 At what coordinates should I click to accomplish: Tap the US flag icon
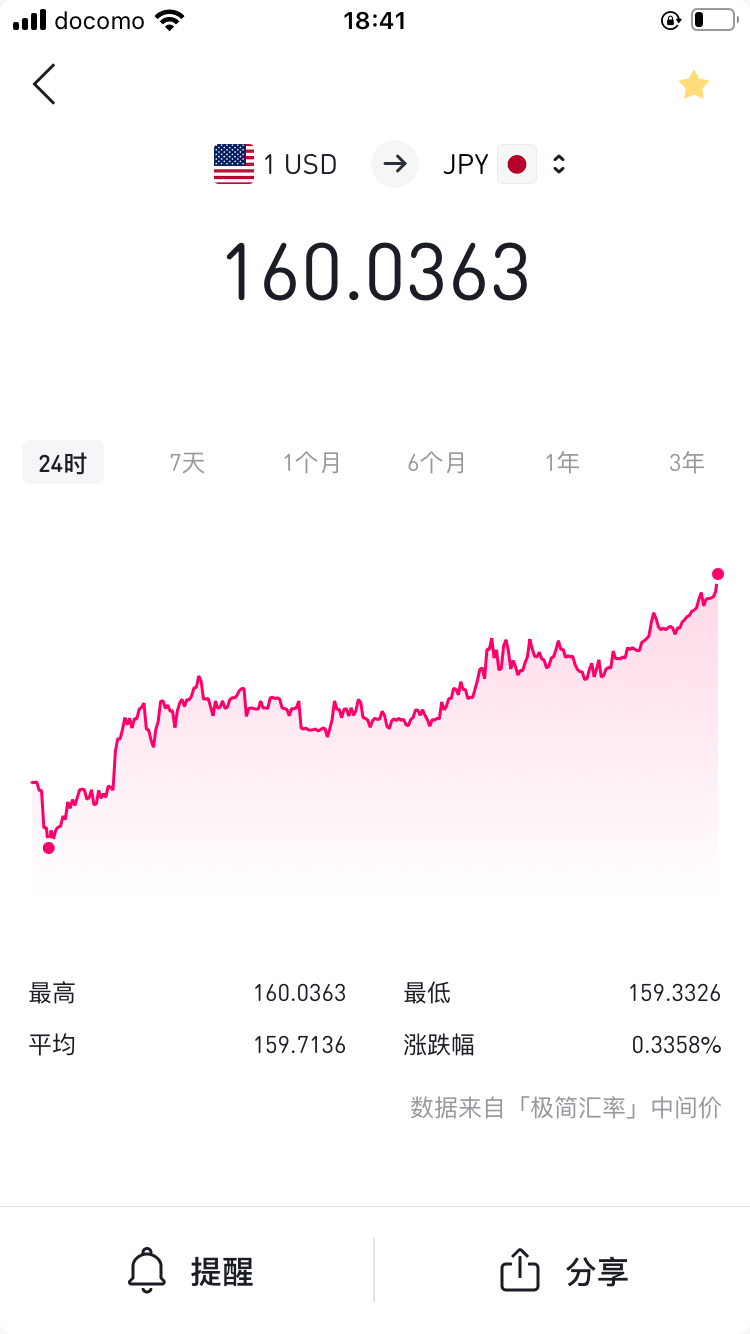tap(233, 164)
